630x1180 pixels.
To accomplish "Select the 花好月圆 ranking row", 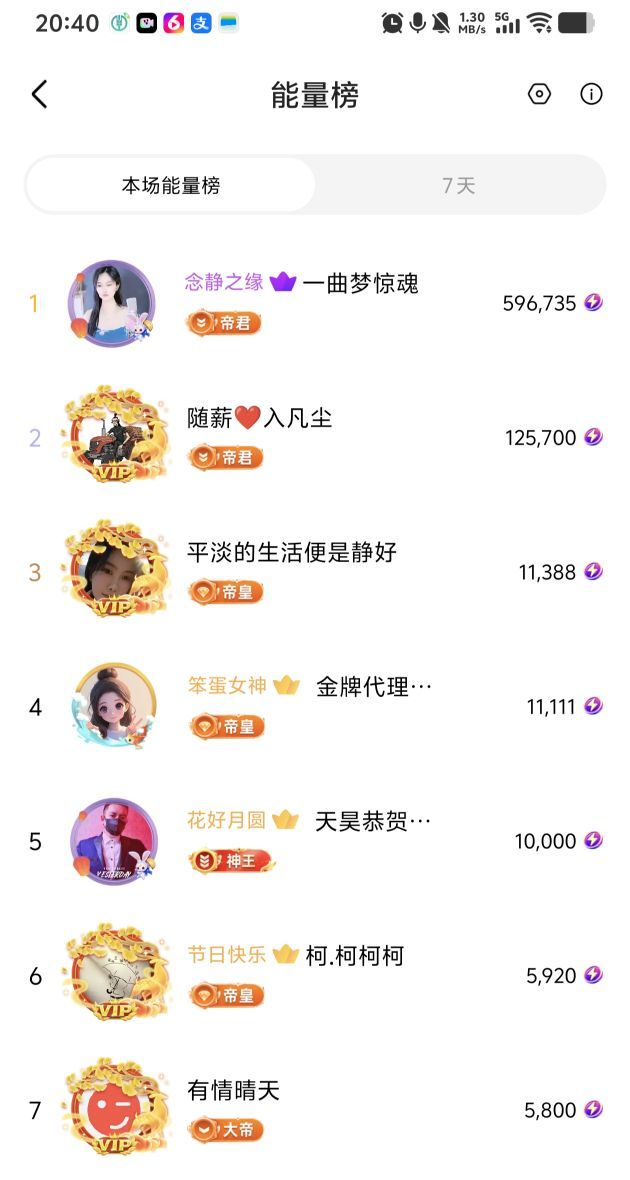I will pos(228,821).
